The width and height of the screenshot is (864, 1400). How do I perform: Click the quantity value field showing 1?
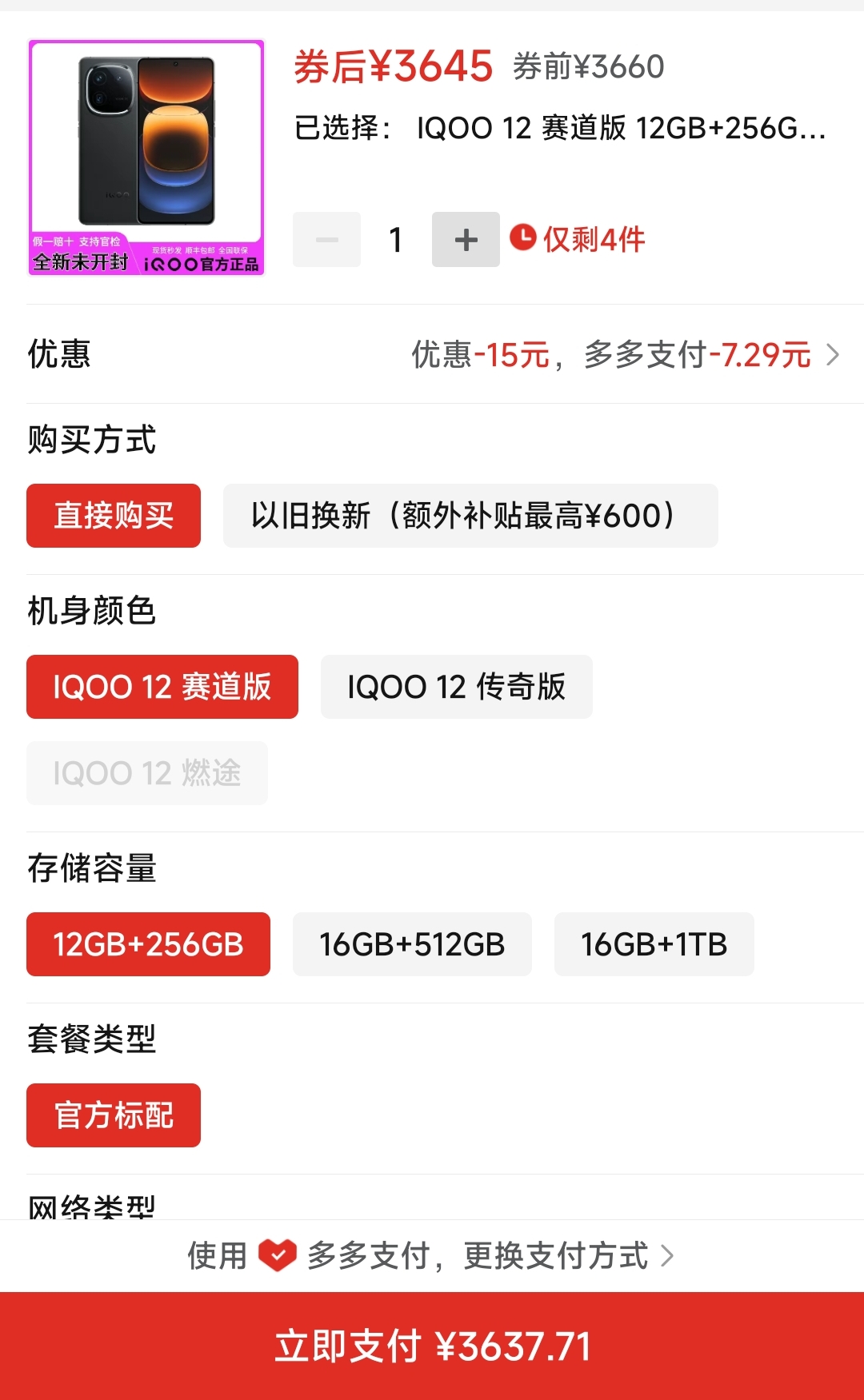point(395,239)
